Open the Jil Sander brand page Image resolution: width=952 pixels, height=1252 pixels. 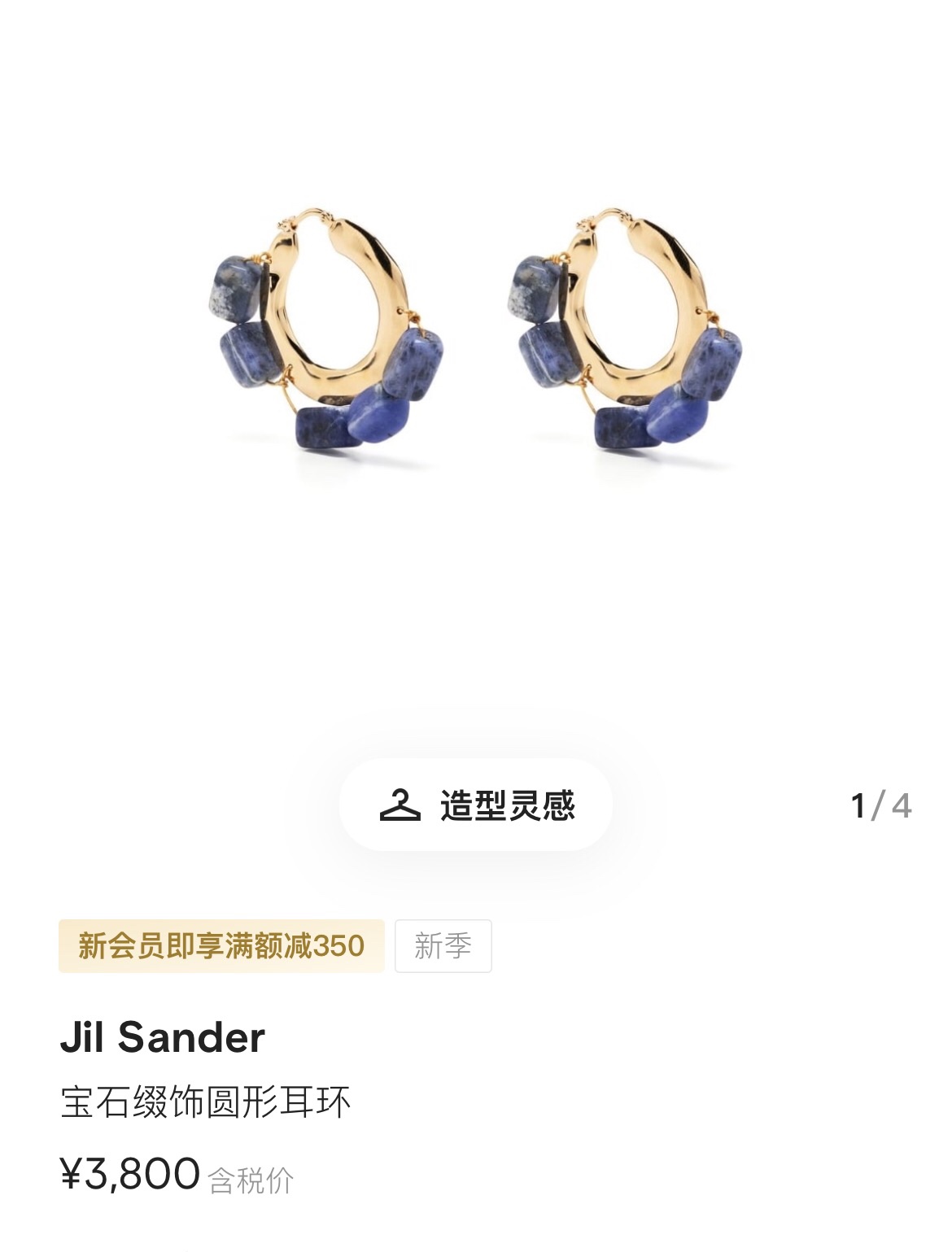[163, 1038]
